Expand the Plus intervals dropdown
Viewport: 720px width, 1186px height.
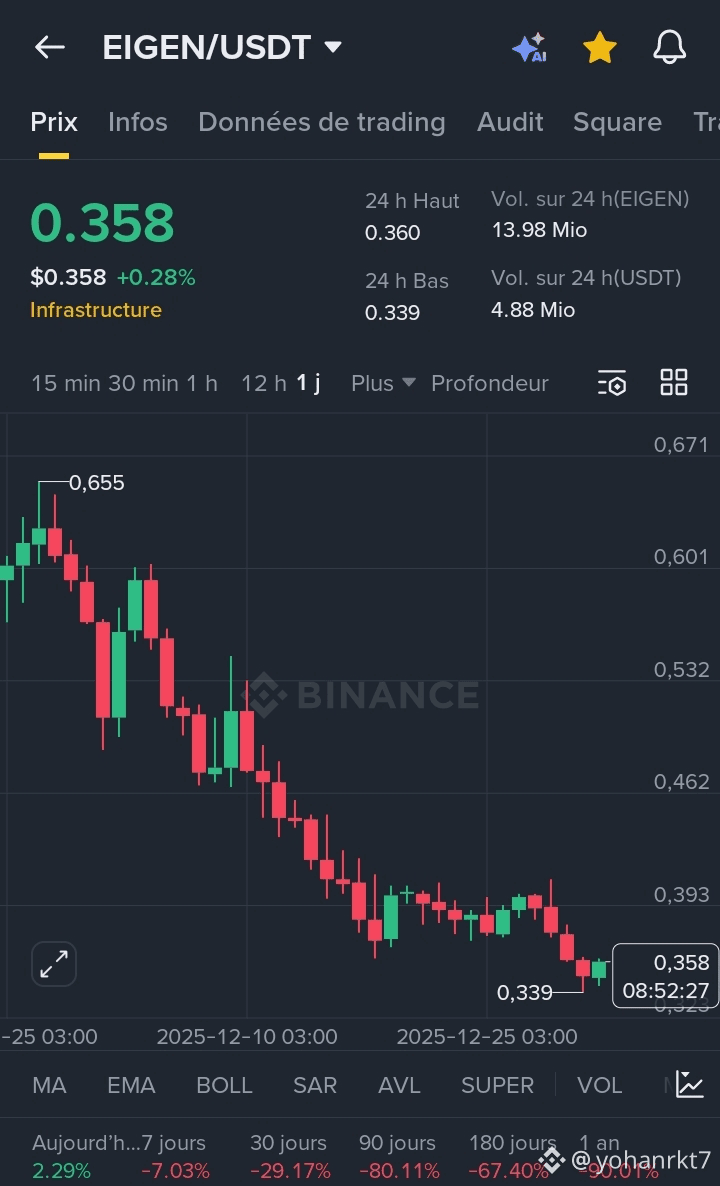(383, 383)
